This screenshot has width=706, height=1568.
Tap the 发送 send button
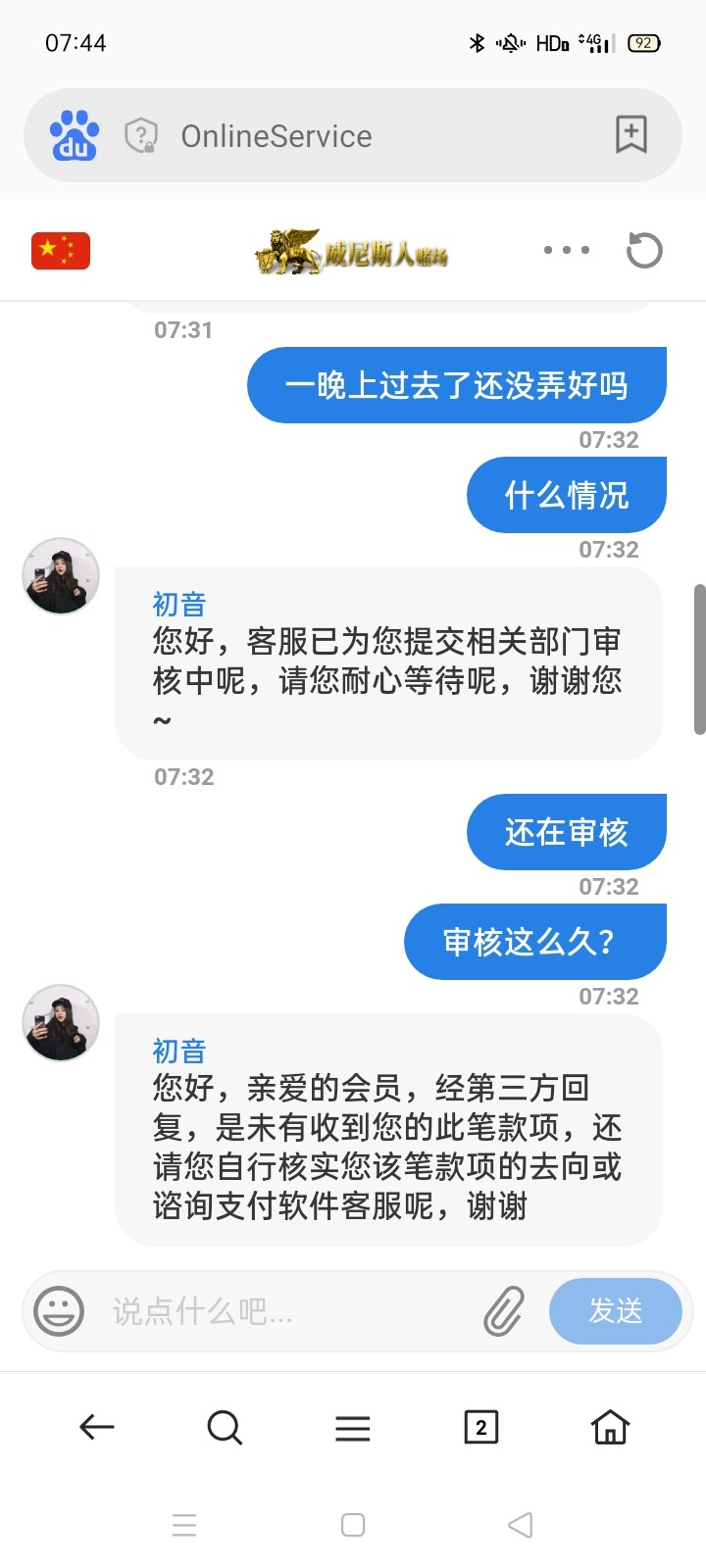click(615, 1310)
